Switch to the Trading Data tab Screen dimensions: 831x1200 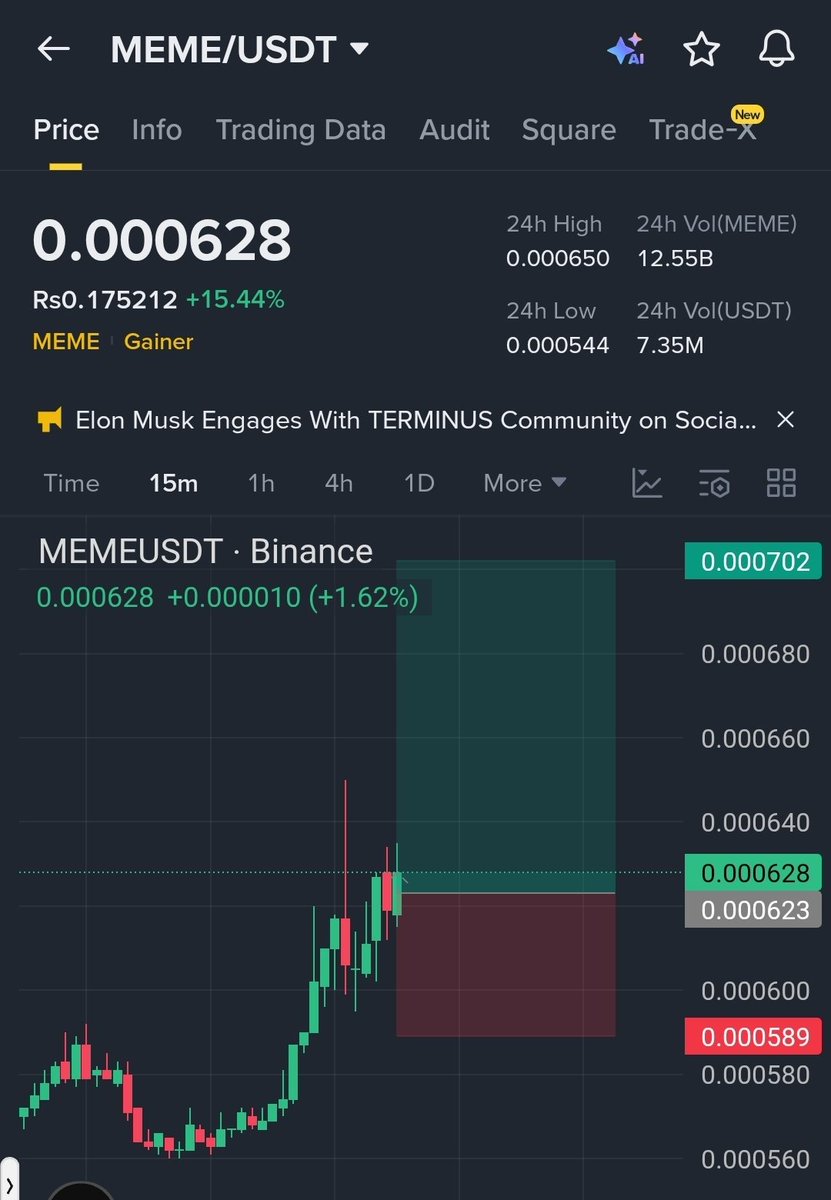coord(300,130)
